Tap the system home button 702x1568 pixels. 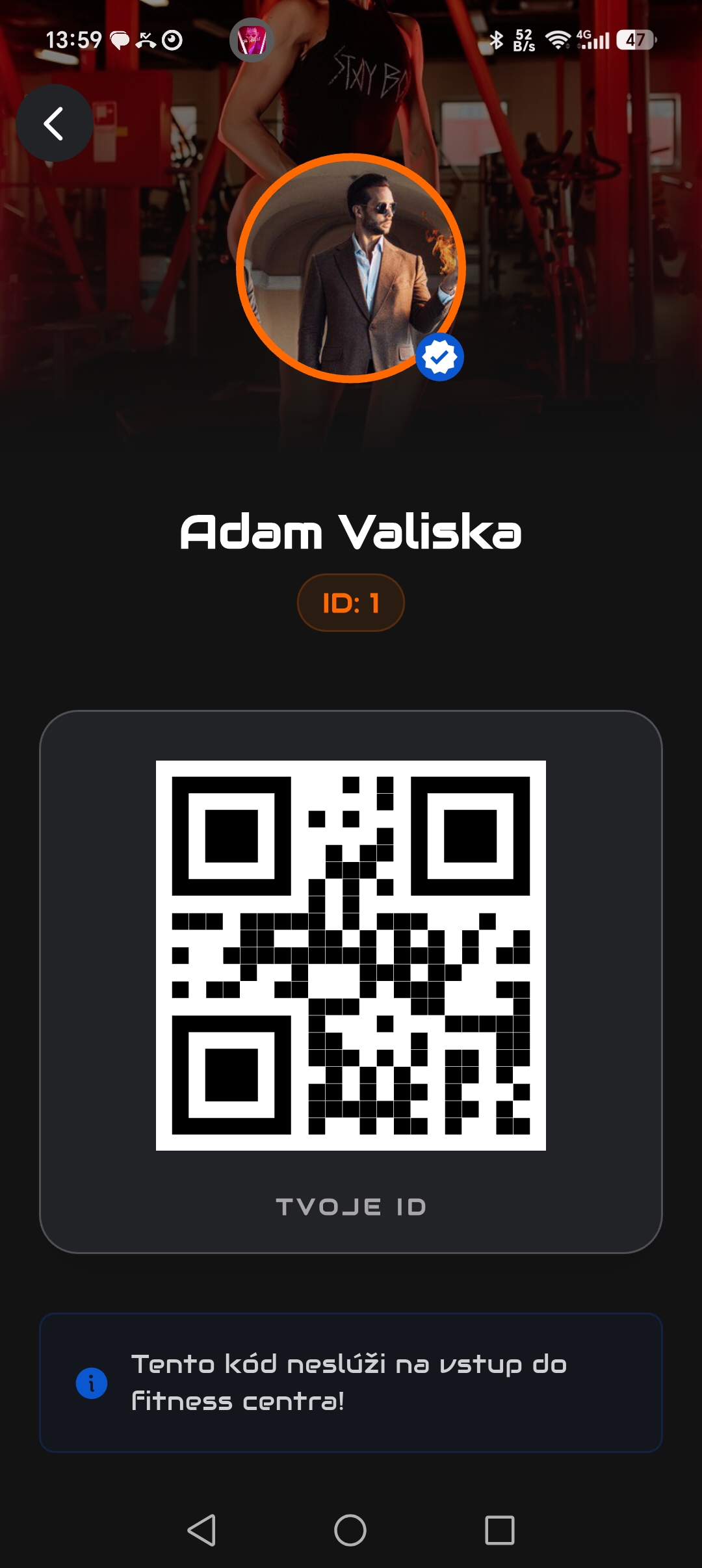[x=350, y=1530]
